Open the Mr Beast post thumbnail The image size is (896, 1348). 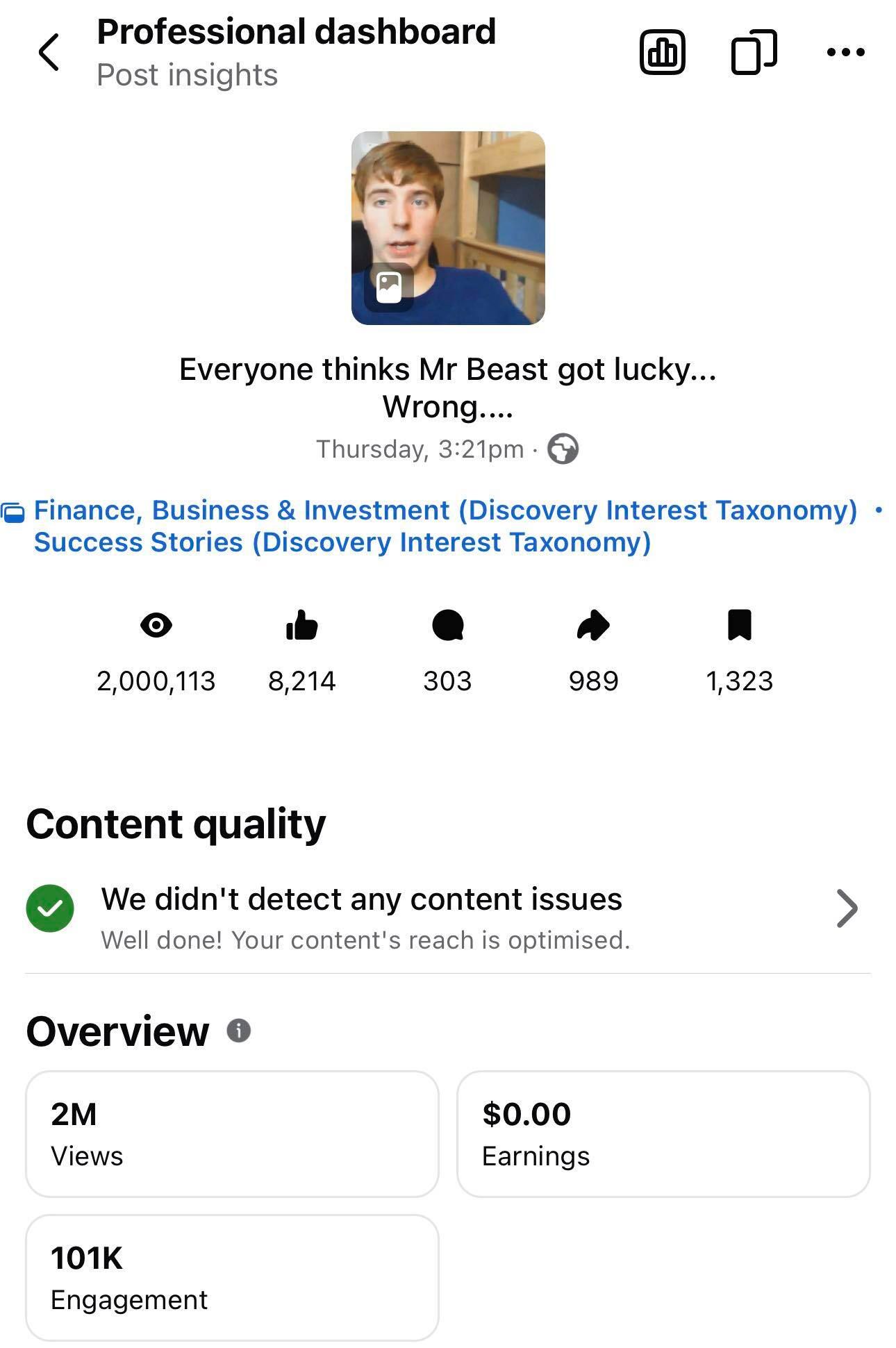click(x=448, y=228)
